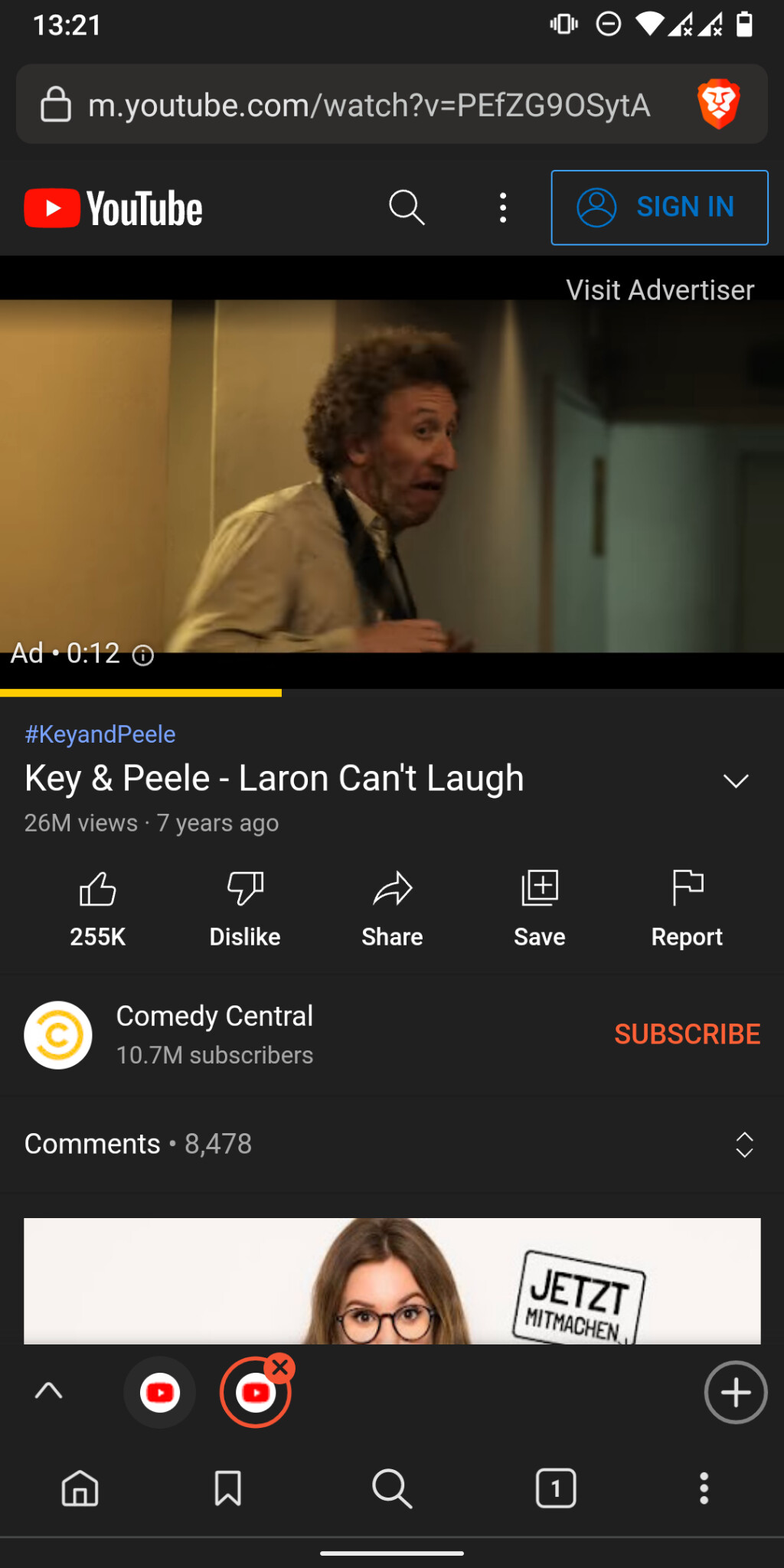Open YouTube's three-dot menu
Screen dimensions: 784x1568
coord(503,207)
